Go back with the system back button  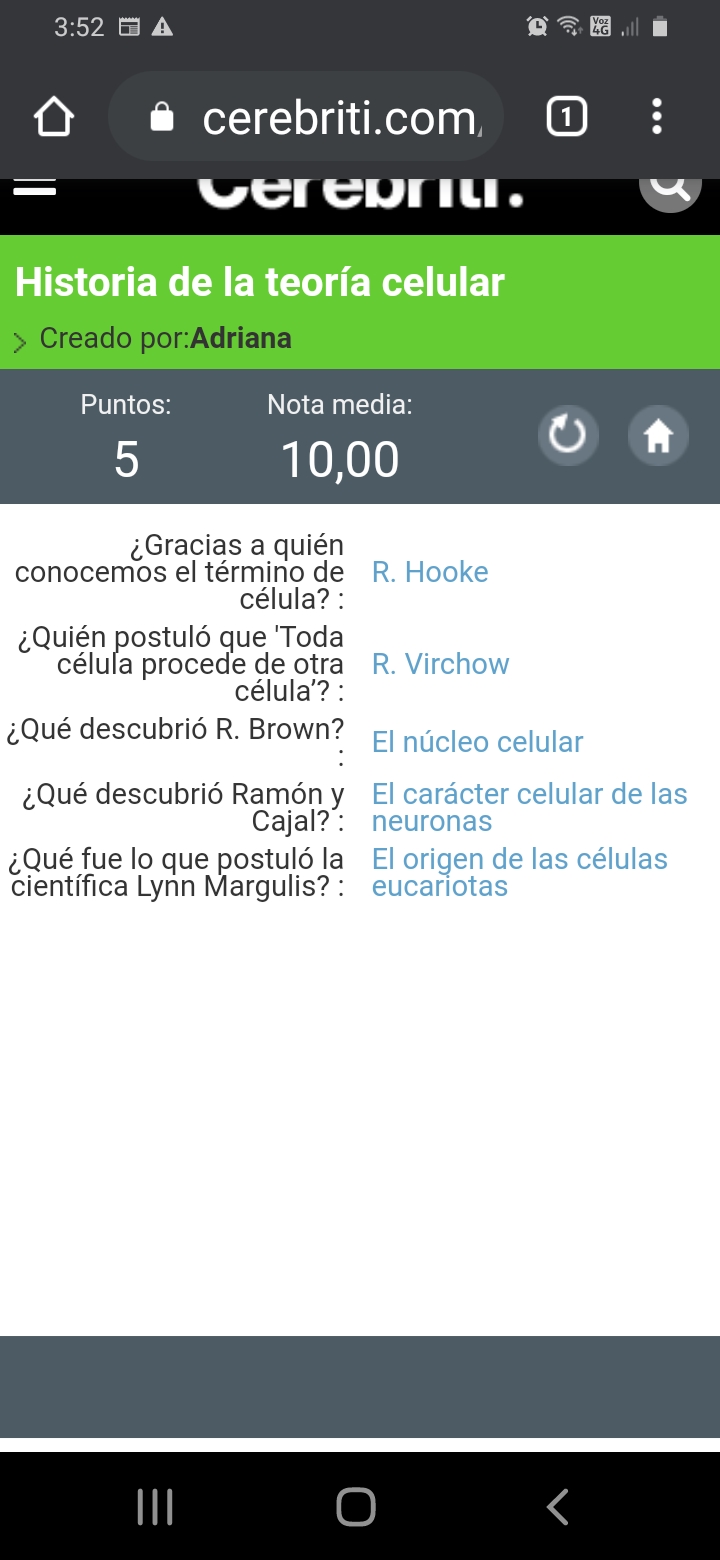[558, 1506]
